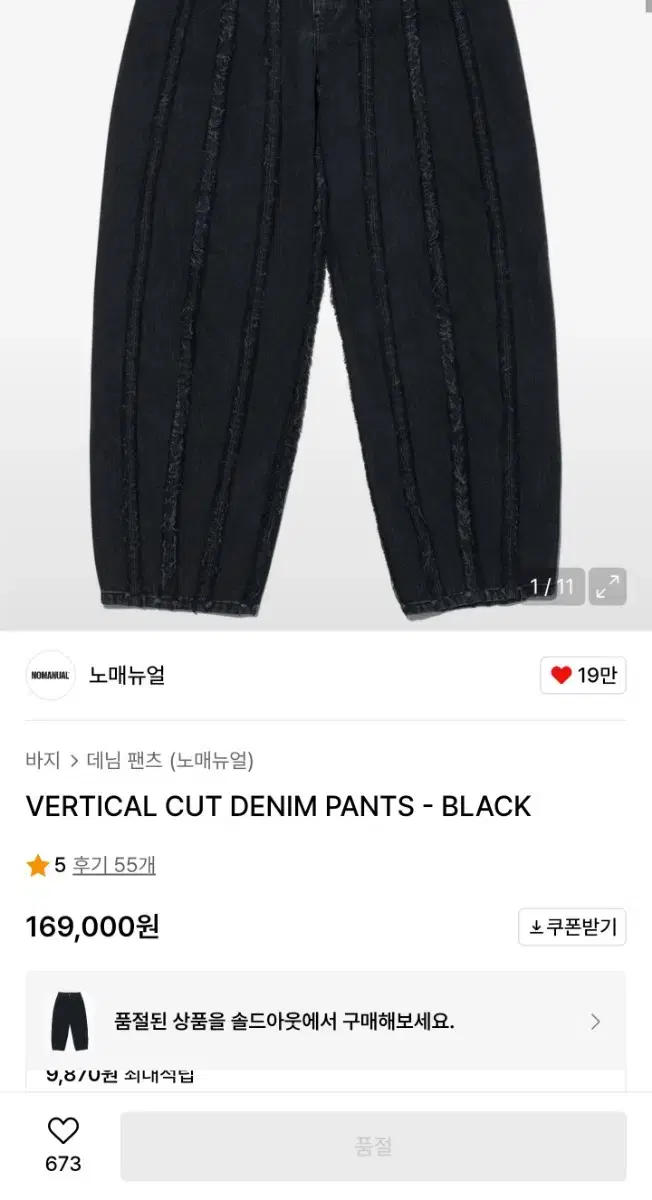Tap the 품절 sold out button

point(373,1146)
